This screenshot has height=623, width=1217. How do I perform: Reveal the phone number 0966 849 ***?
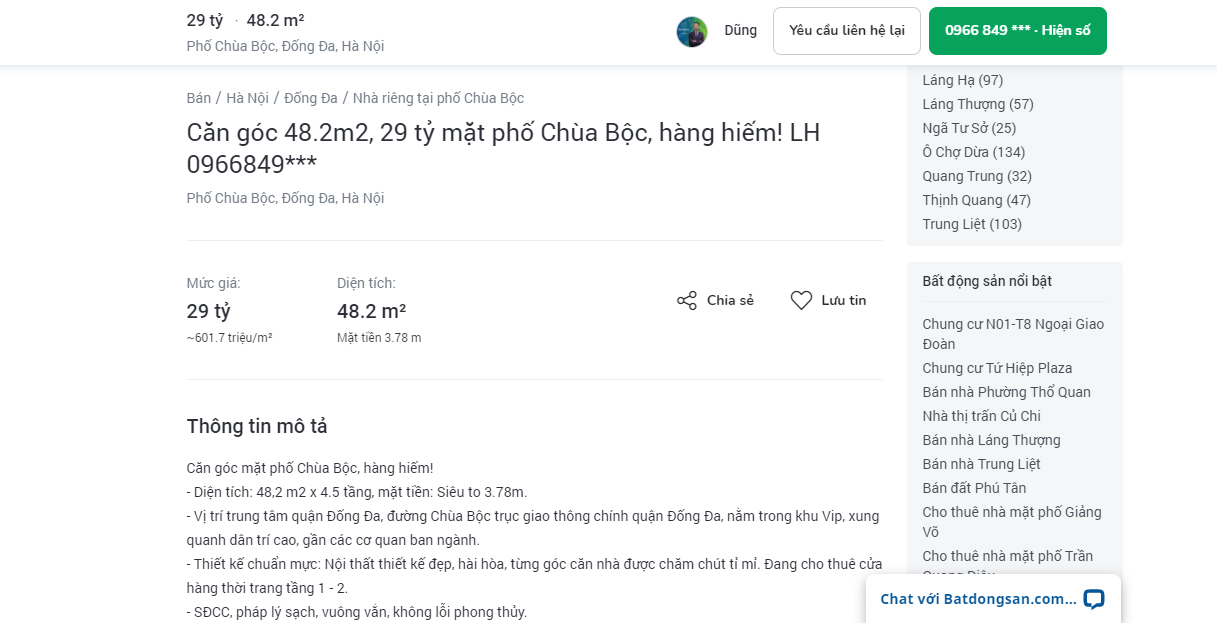pyautogui.click(x=1017, y=30)
